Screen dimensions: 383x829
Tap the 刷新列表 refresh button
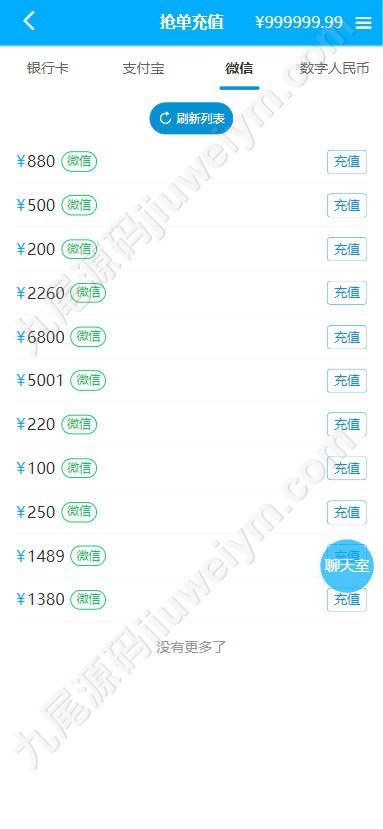coord(192,118)
